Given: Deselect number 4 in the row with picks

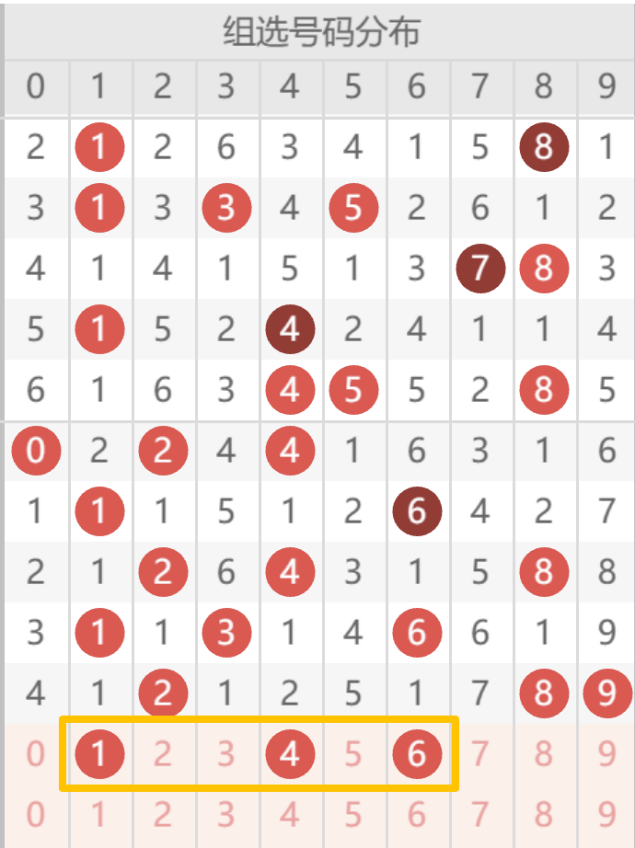Looking at the screenshot, I should (290, 753).
